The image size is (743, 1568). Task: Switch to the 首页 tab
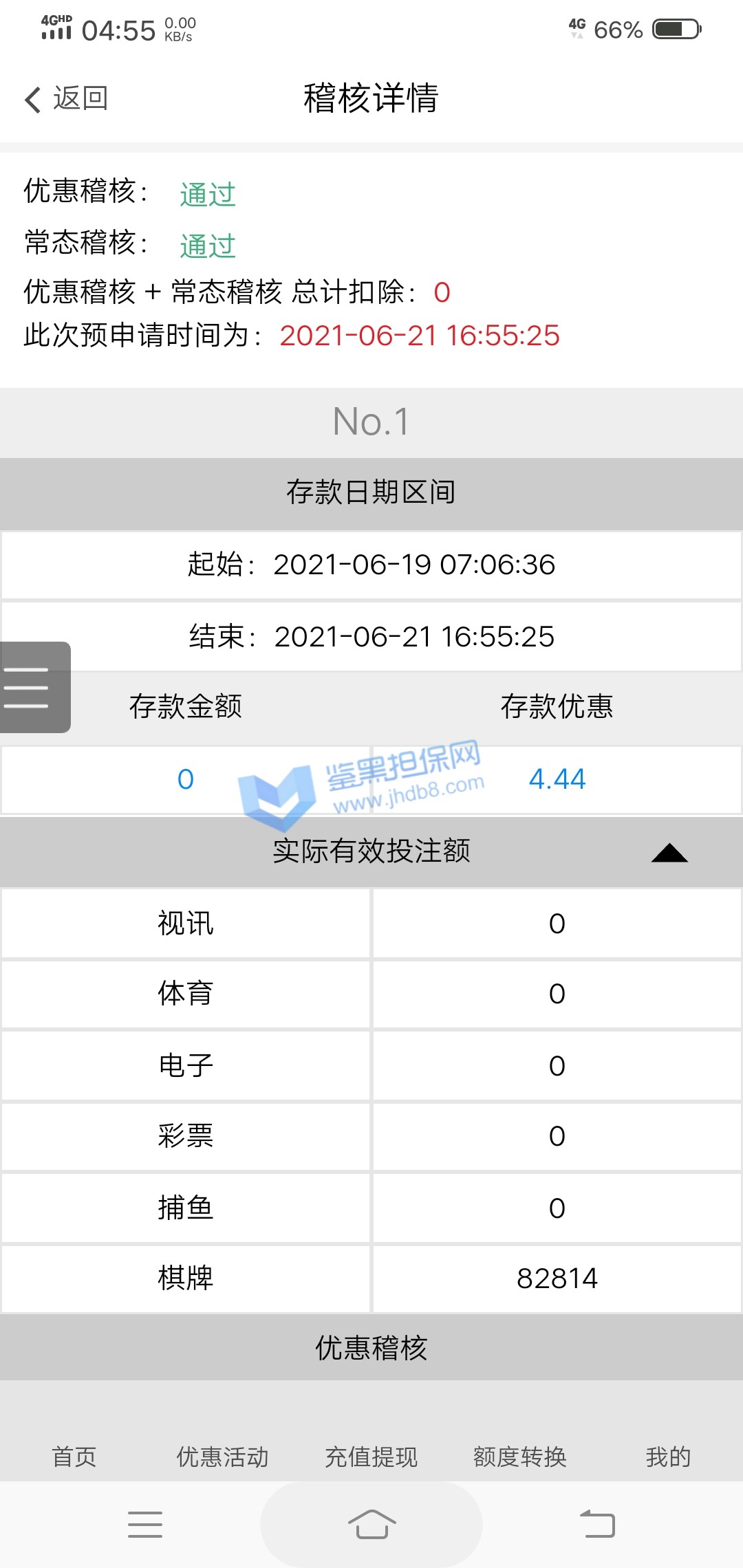click(x=74, y=1457)
